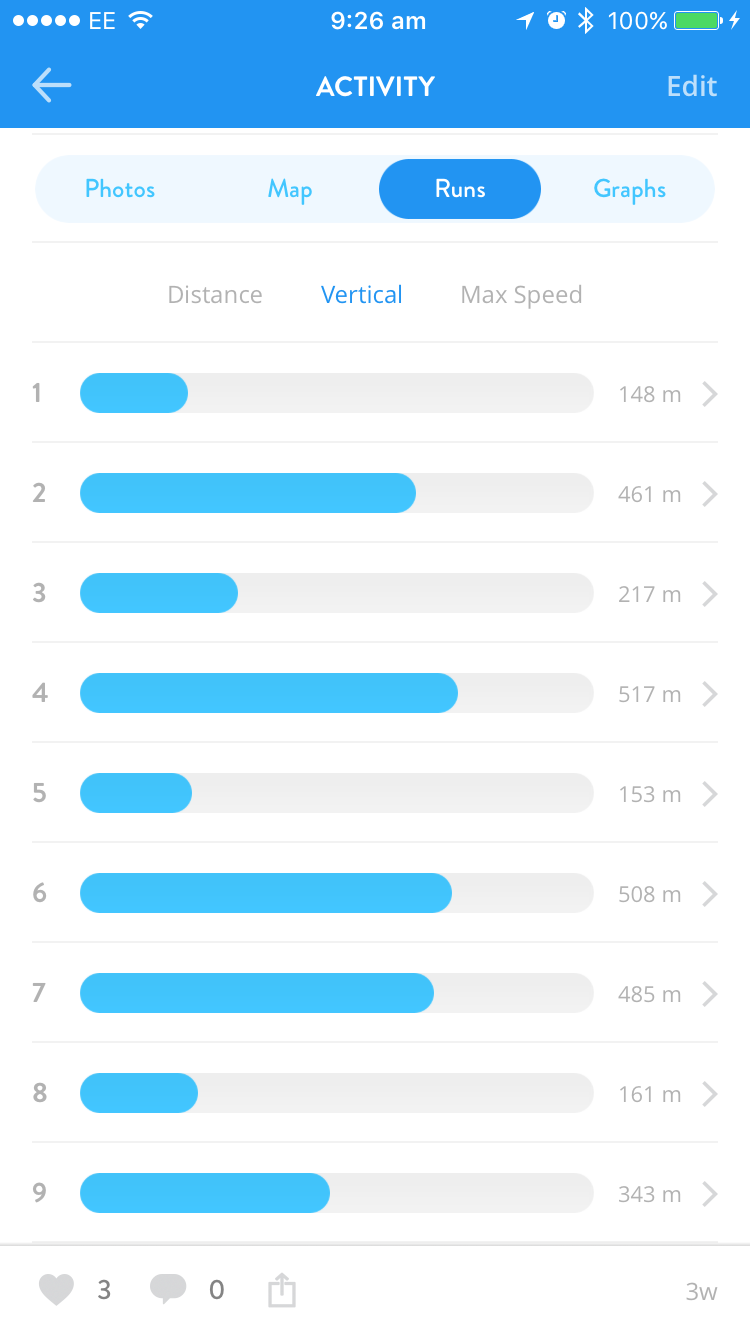
Task: Switch to the Photos tab
Action: 120,189
